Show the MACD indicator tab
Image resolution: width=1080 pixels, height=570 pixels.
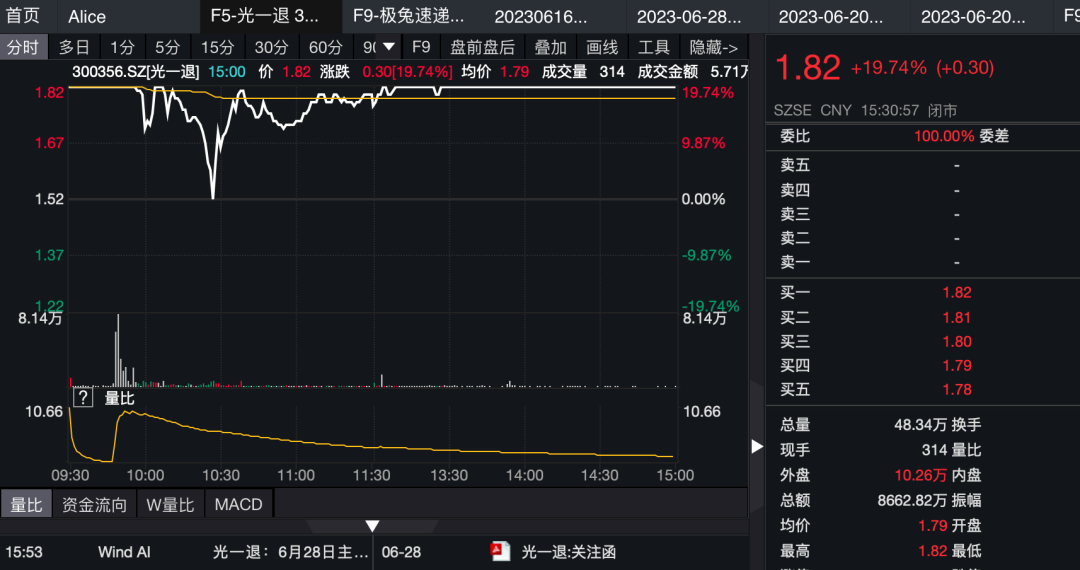[238, 505]
